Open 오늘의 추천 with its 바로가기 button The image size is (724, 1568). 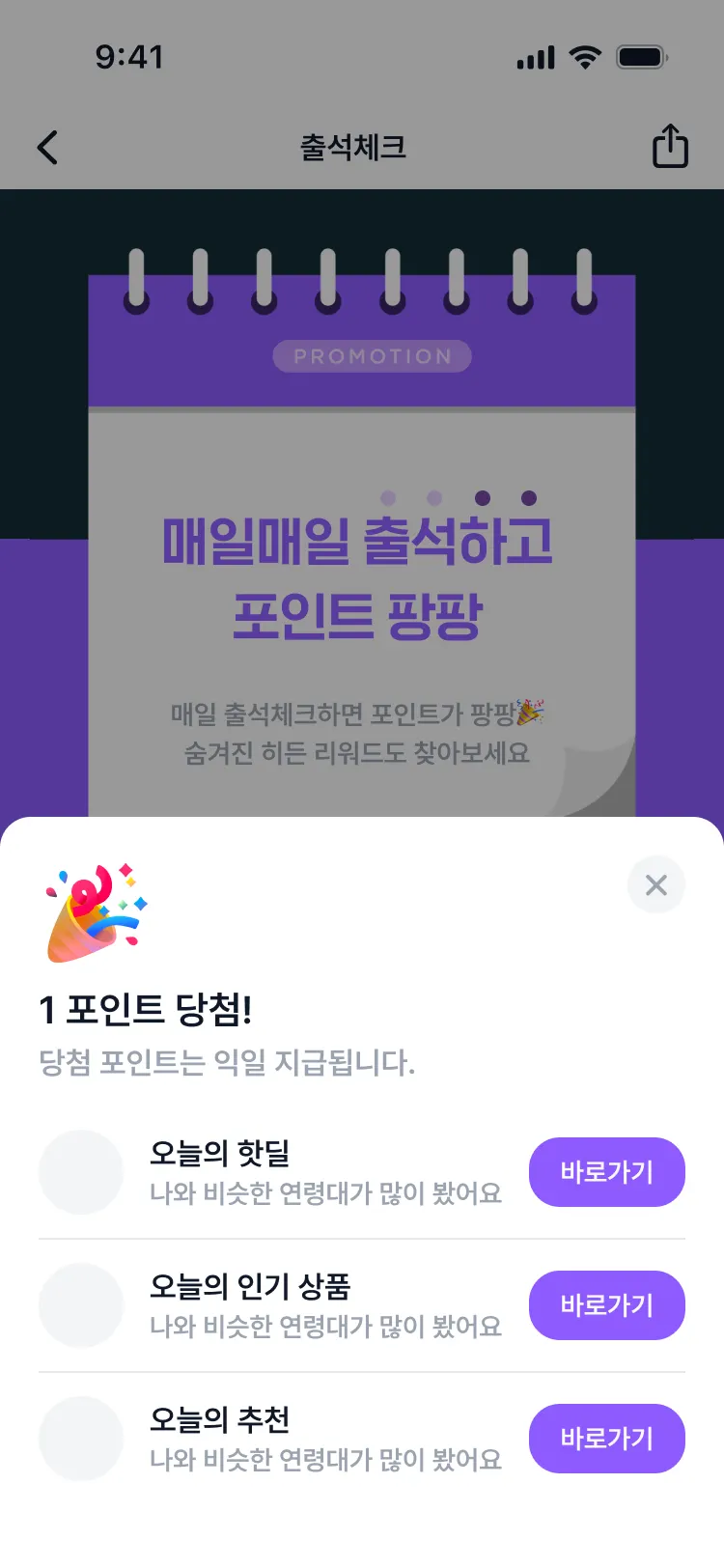tap(606, 1439)
